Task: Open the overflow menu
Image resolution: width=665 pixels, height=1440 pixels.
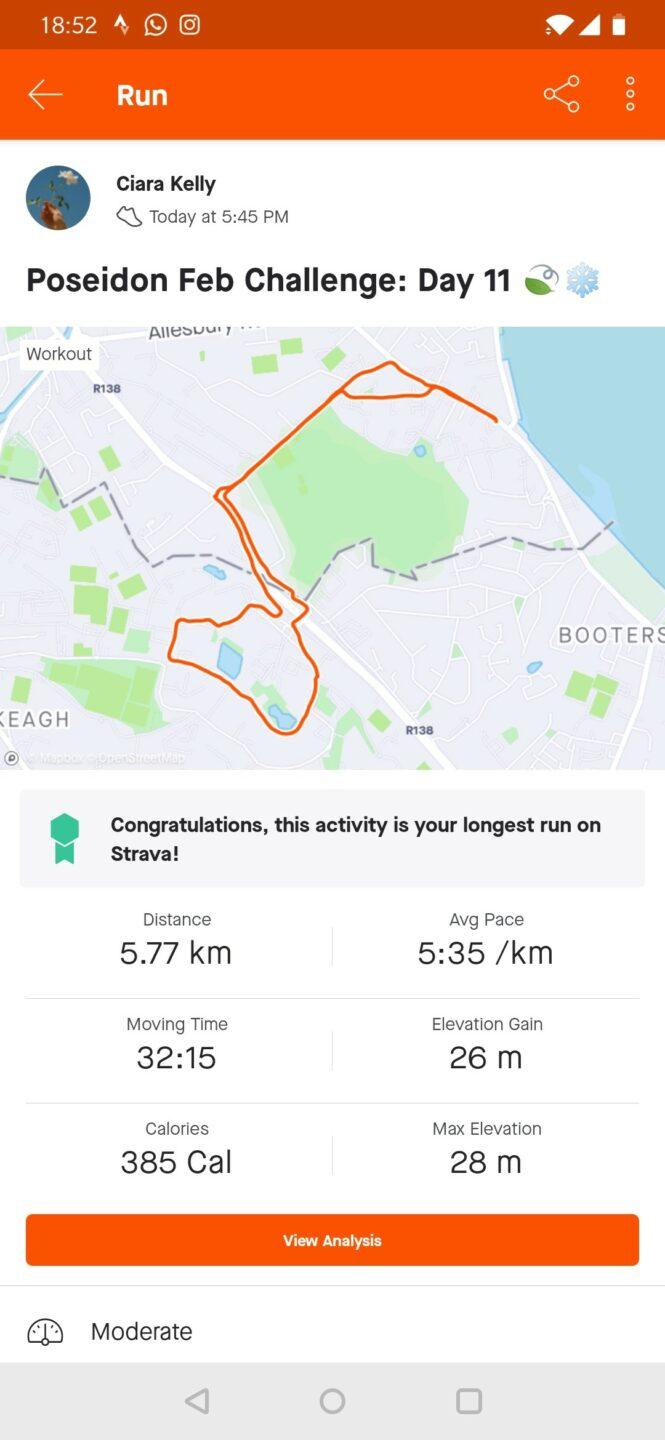Action: pos(630,94)
